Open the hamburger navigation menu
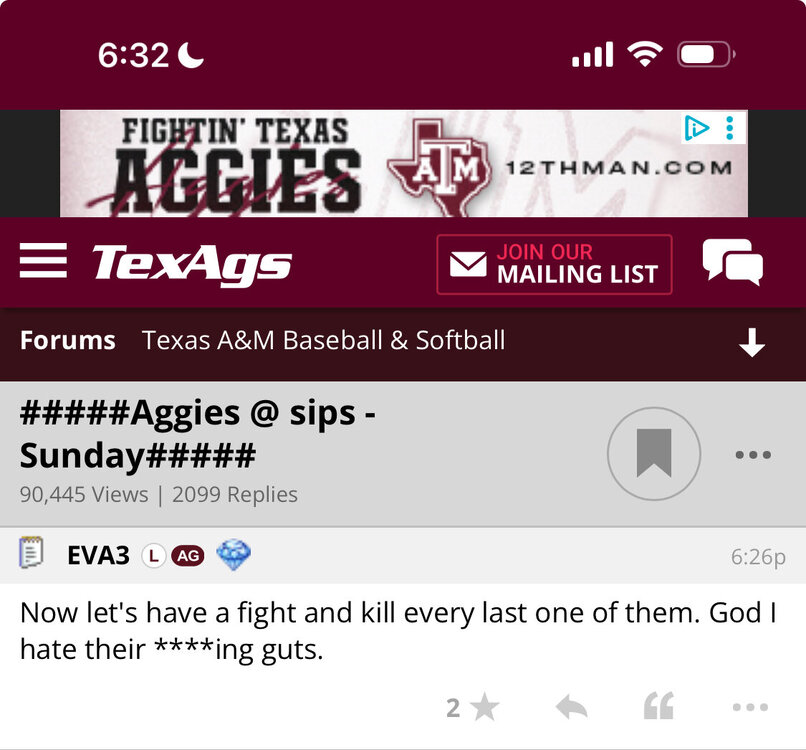 [43, 262]
